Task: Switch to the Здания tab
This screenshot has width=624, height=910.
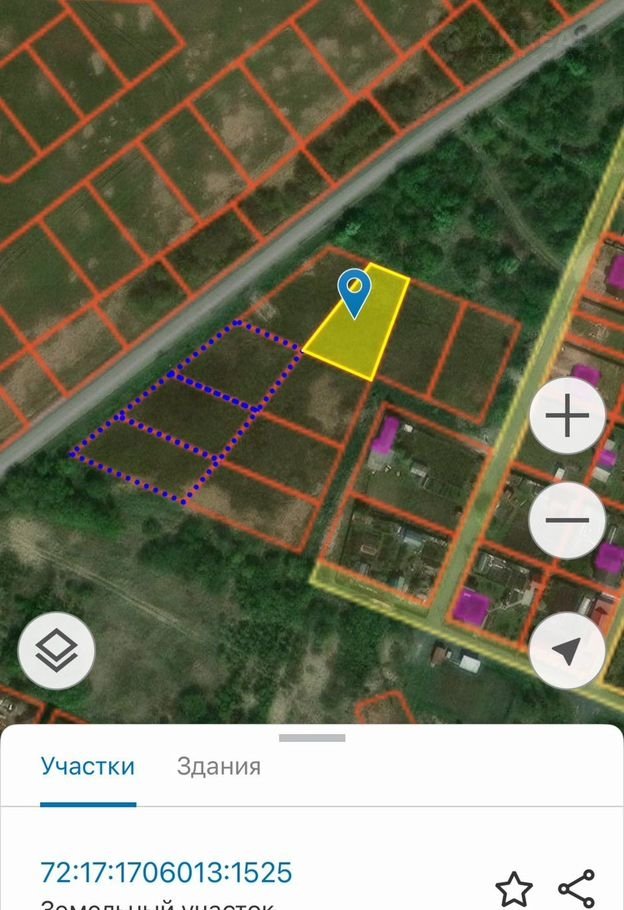Action: click(218, 767)
